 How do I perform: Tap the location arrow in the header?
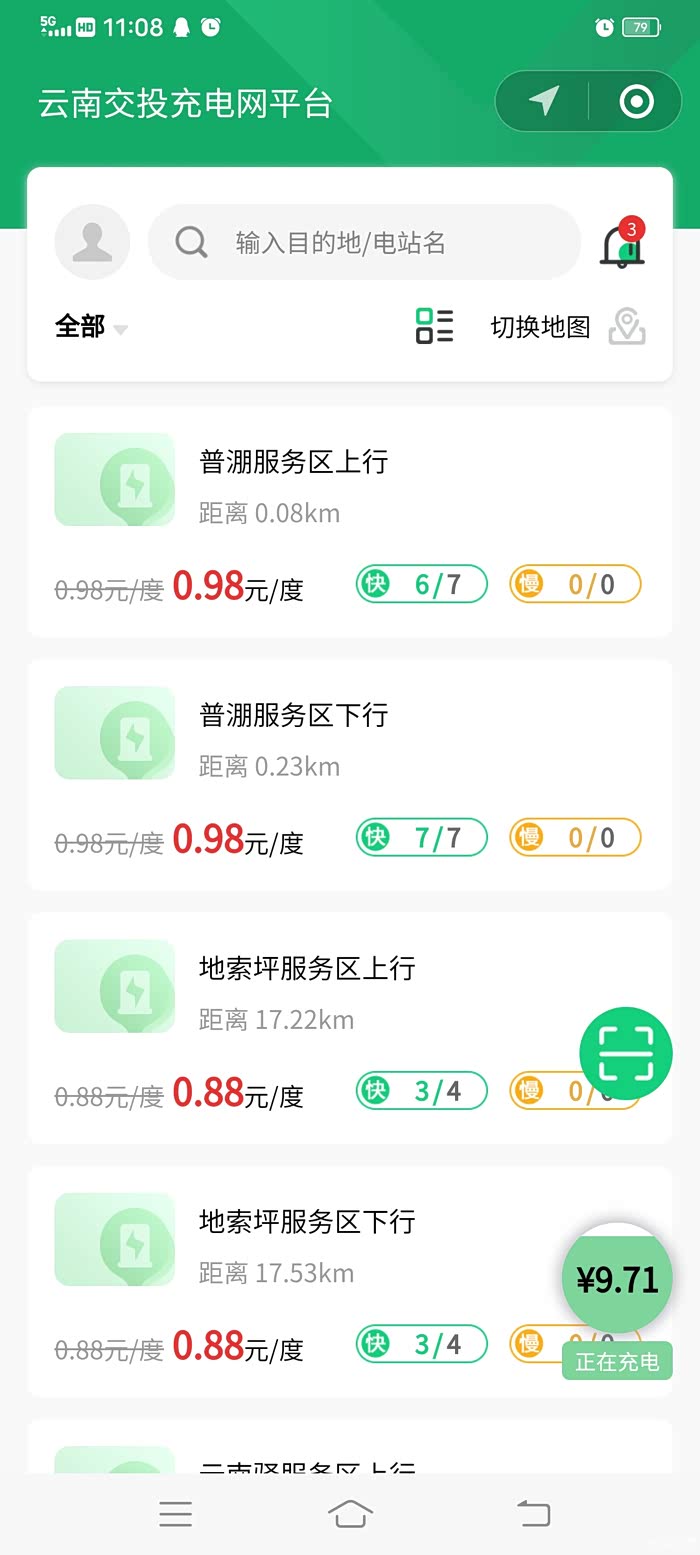pyautogui.click(x=543, y=101)
